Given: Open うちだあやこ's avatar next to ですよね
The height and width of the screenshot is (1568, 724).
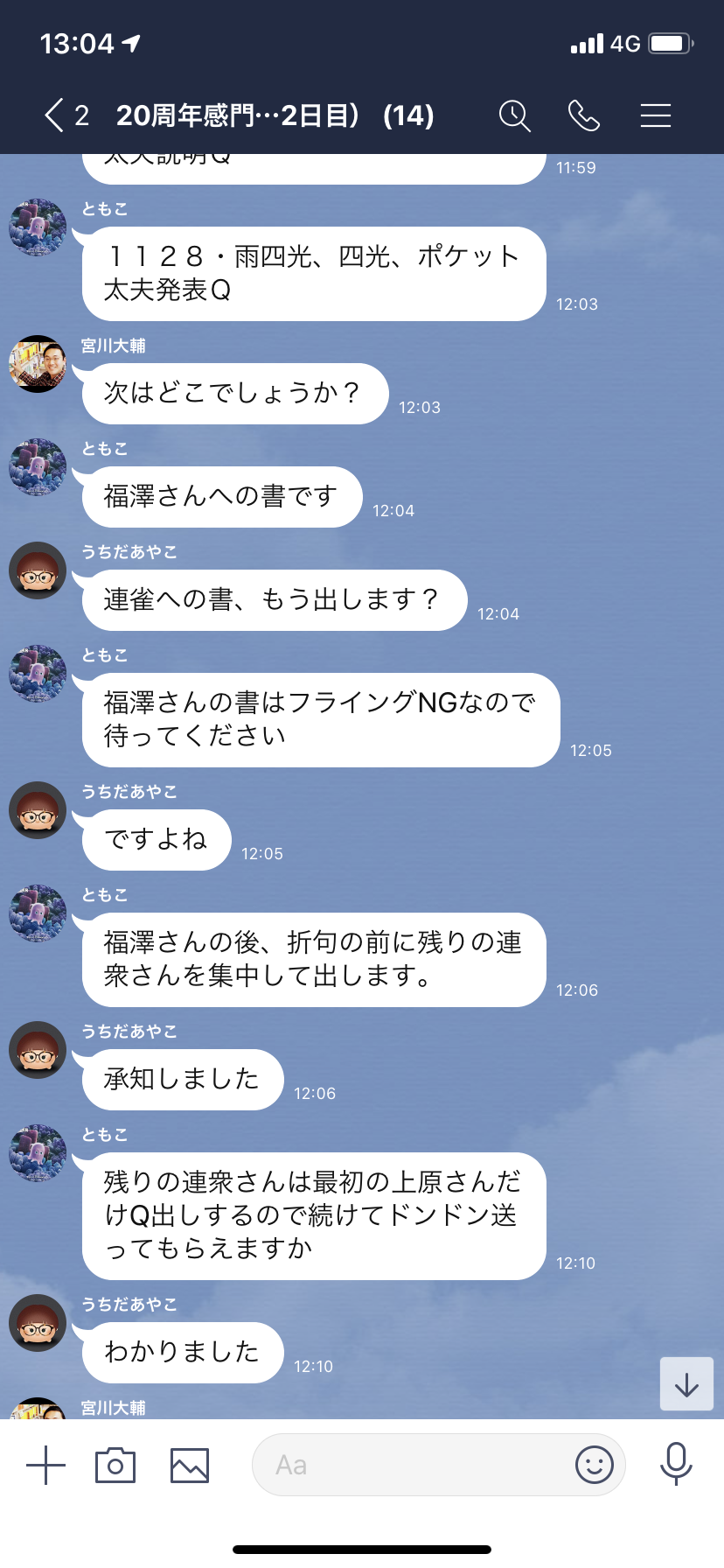Looking at the screenshot, I should (38, 810).
